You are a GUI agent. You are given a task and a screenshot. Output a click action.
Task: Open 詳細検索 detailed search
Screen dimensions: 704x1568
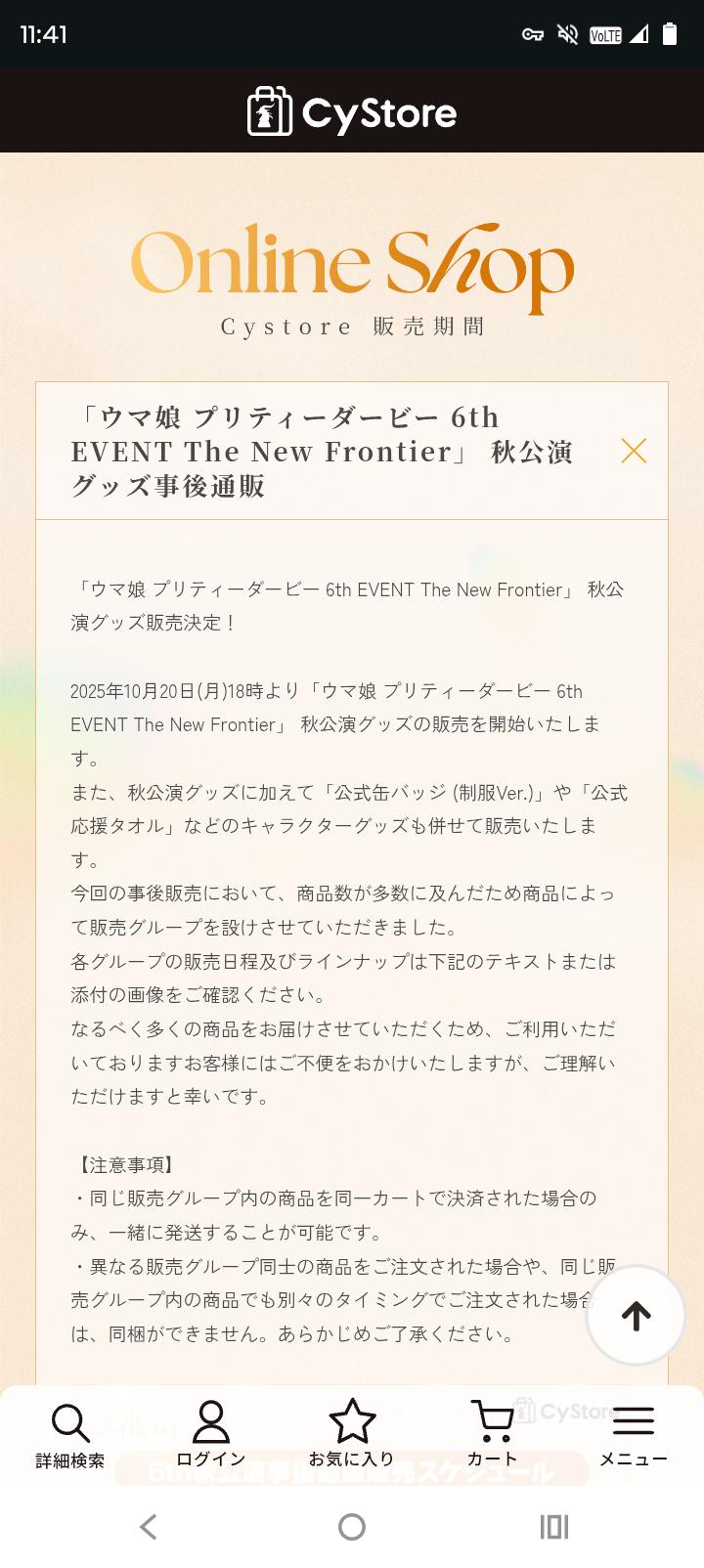[x=69, y=1434]
